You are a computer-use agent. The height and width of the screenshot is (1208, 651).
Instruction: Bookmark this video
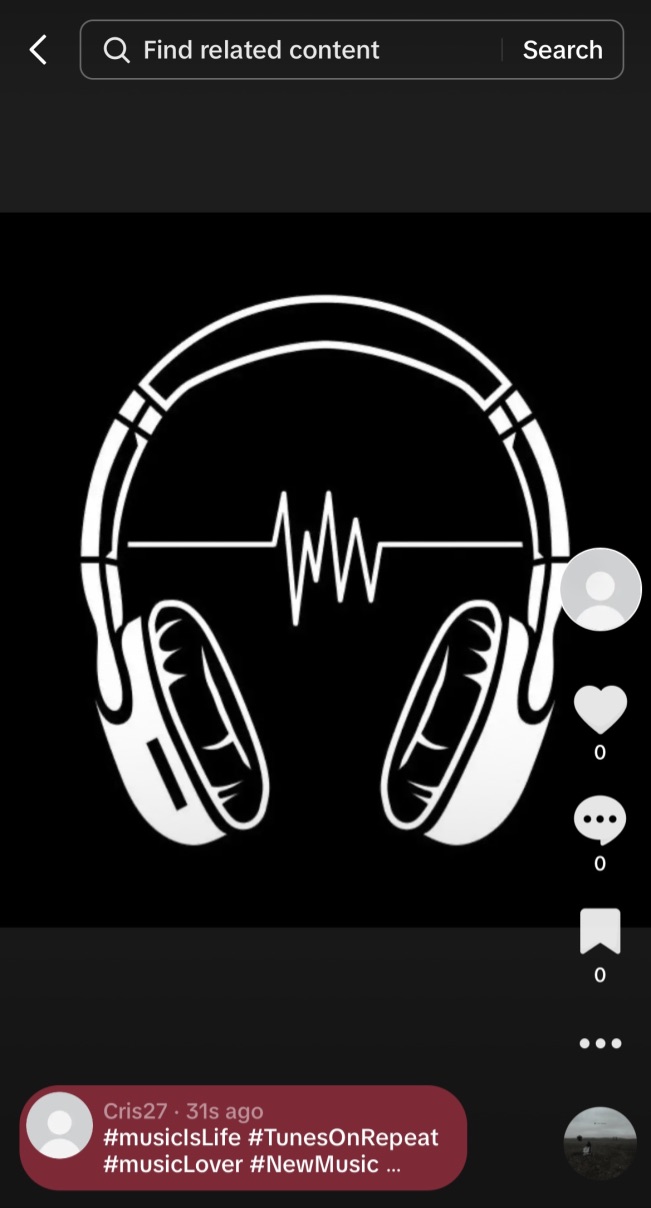[600, 931]
